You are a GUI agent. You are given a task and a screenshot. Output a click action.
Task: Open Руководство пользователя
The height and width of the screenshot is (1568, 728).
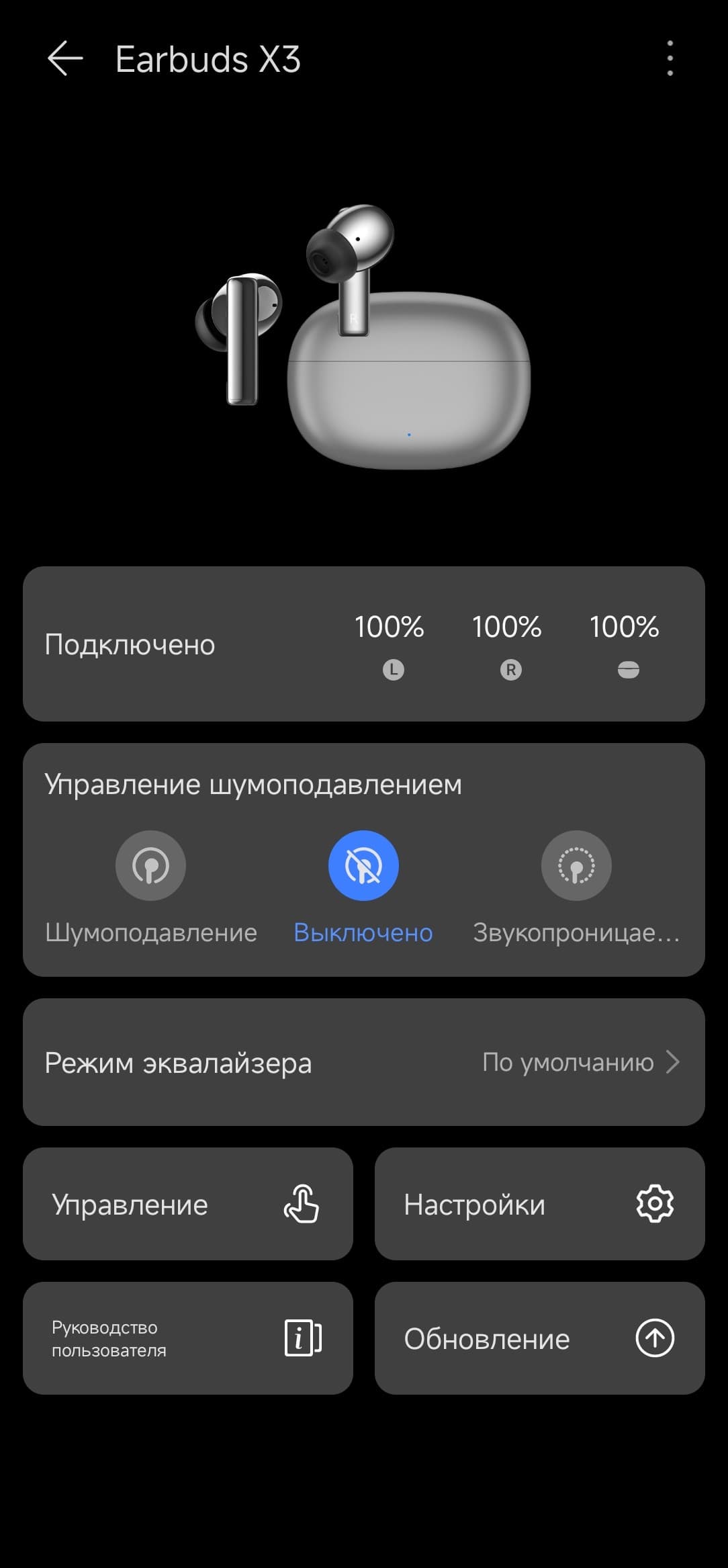pyautogui.click(x=188, y=1338)
